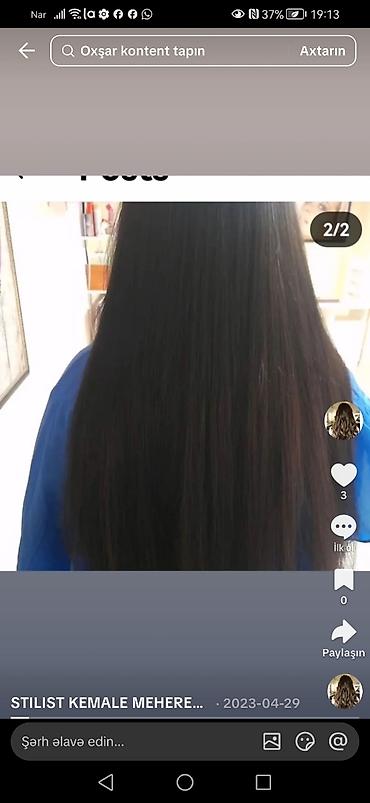The image size is (370, 803).
Task: Open the emoji picker in comment bar
Action: [x=305, y=741]
